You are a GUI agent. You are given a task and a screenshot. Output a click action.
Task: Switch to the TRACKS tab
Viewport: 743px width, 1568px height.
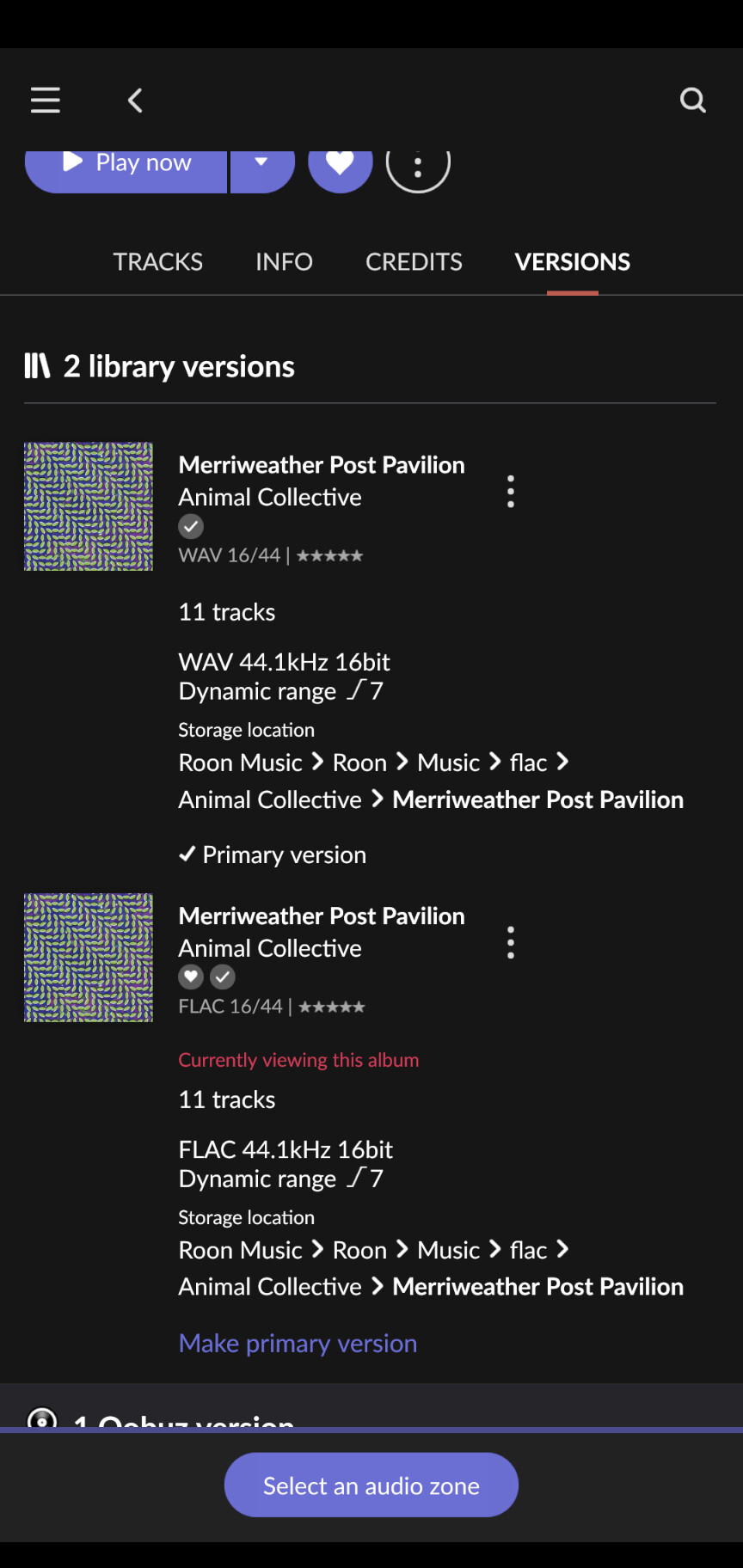[158, 261]
